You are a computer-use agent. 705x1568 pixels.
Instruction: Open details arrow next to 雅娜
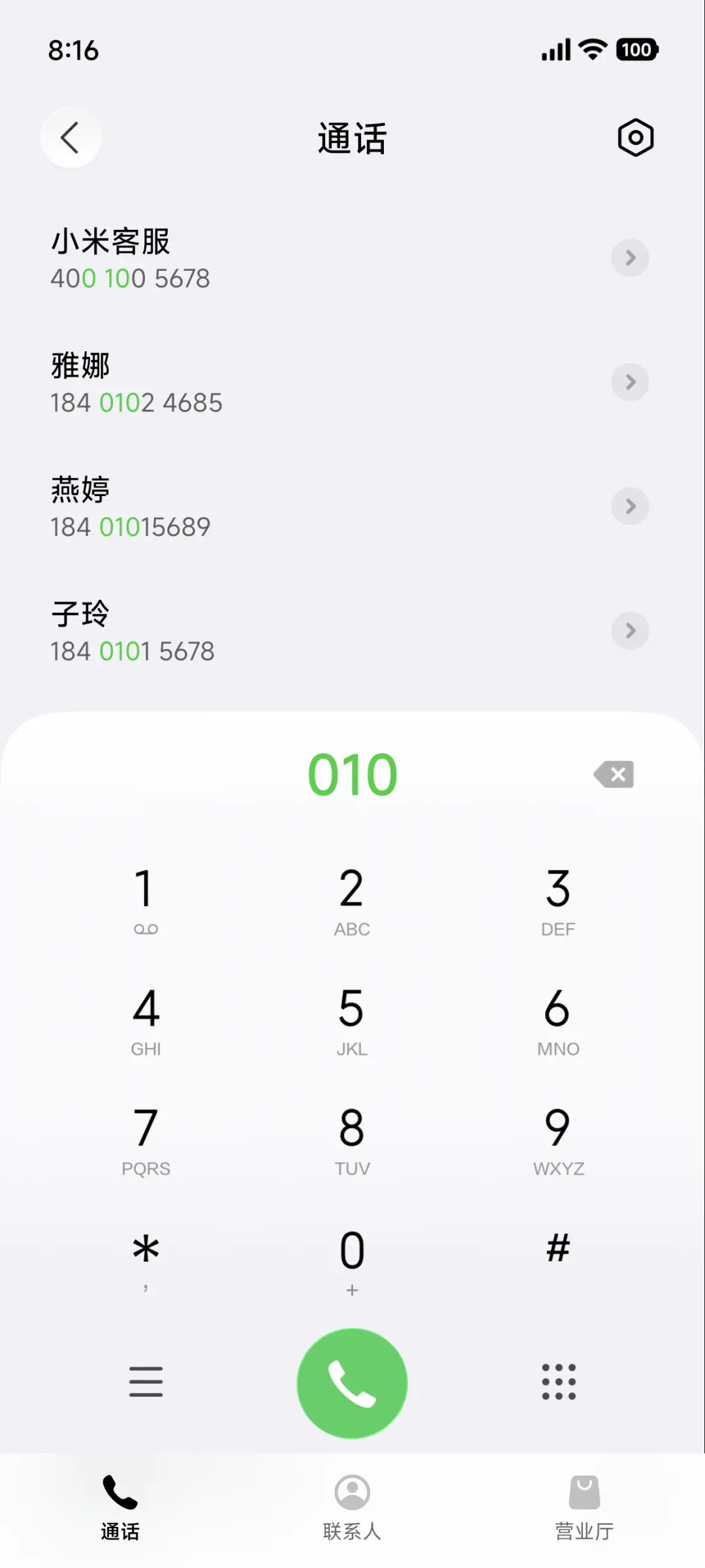629,383
